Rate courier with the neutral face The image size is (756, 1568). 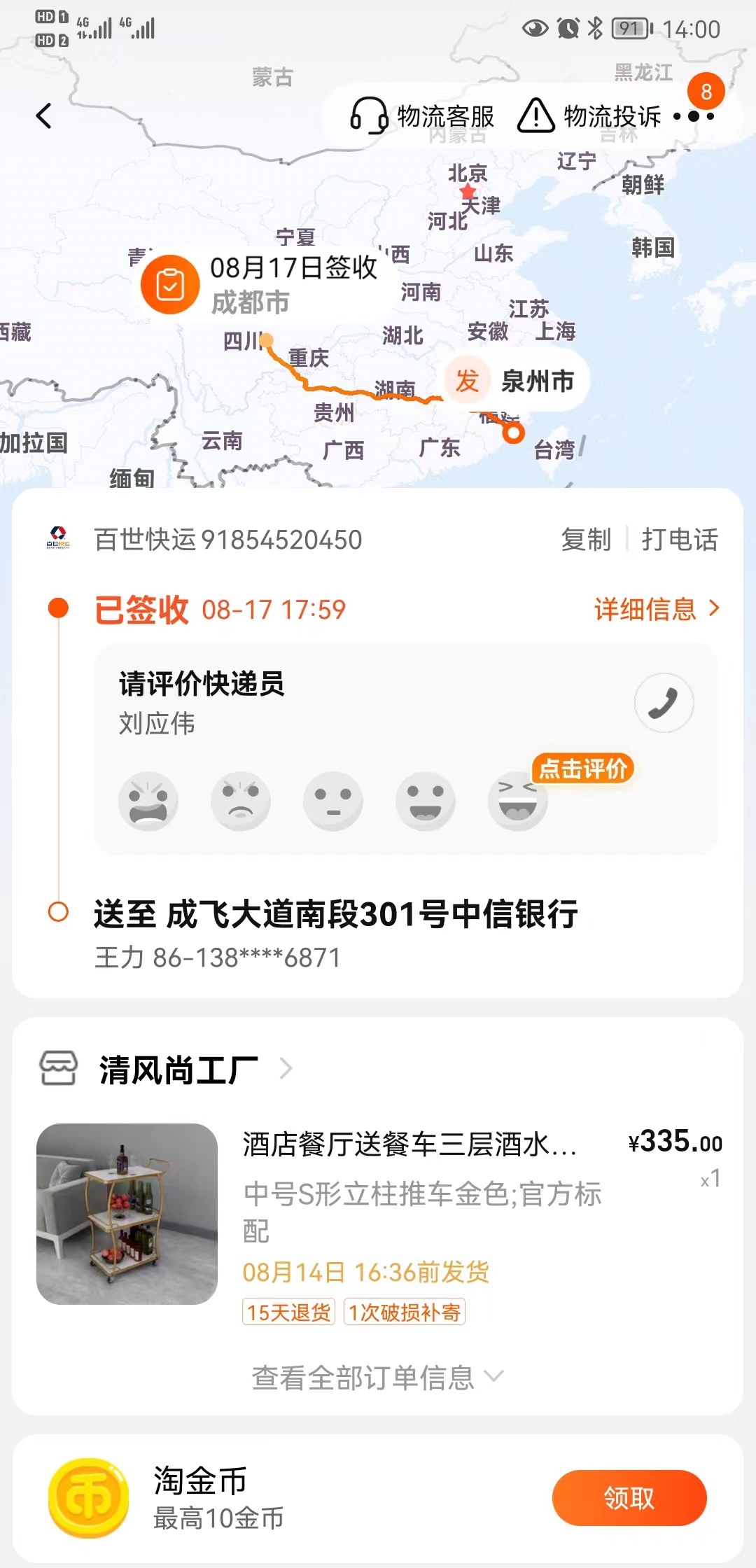[x=333, y=801]
